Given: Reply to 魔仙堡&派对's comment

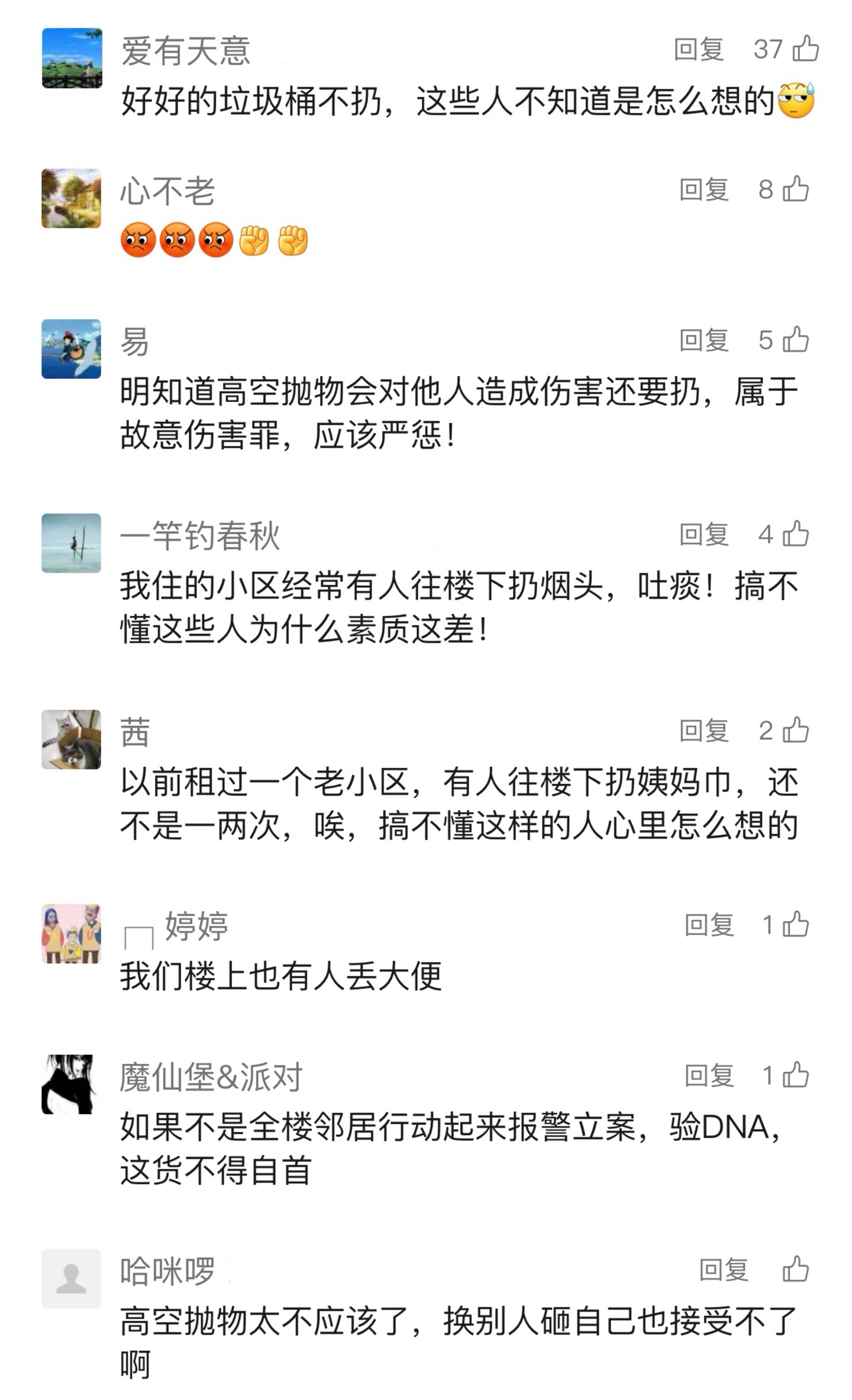Looking at the screenshot, I should click(x=709, y=1076).
